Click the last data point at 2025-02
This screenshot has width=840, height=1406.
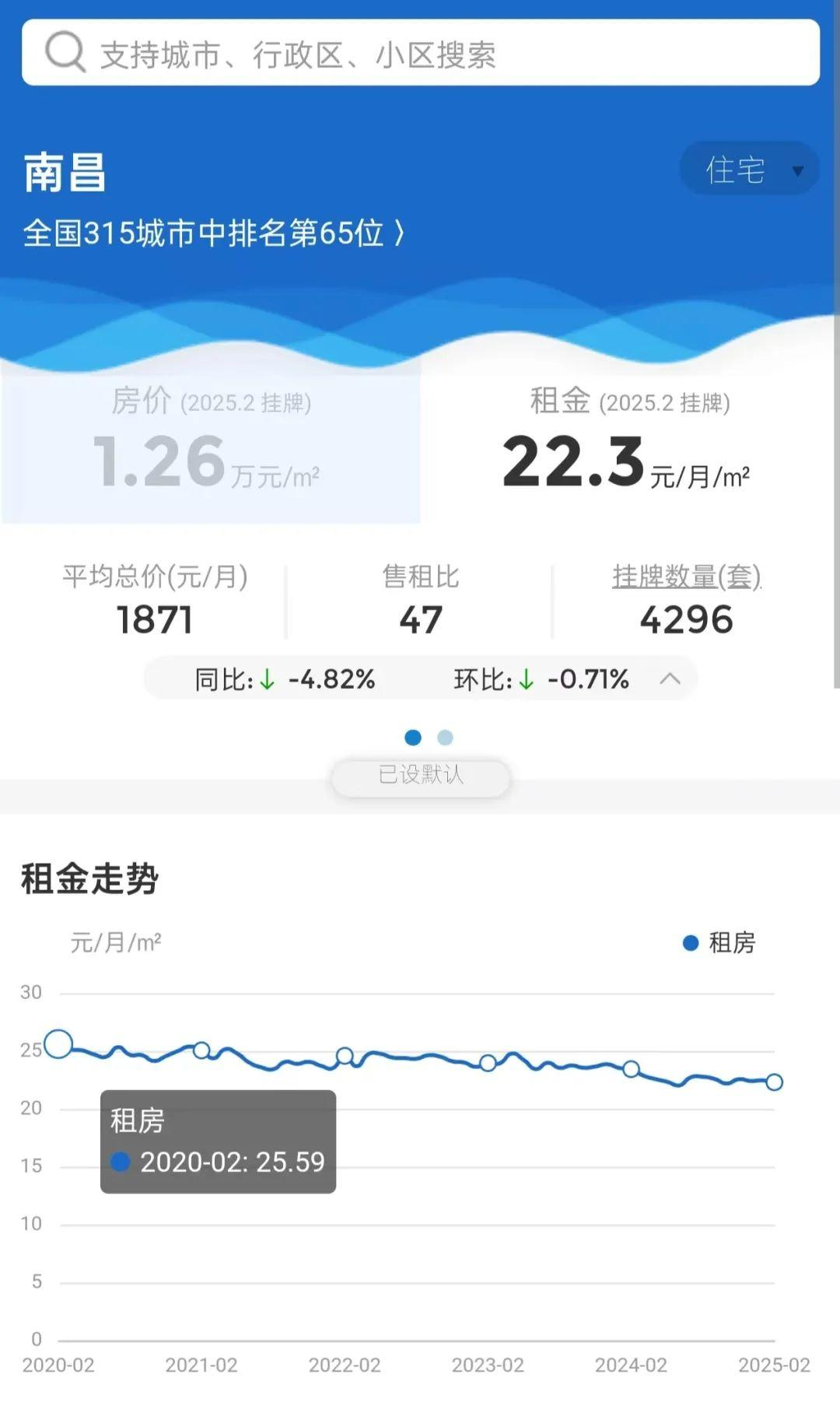pos(773,1082)
